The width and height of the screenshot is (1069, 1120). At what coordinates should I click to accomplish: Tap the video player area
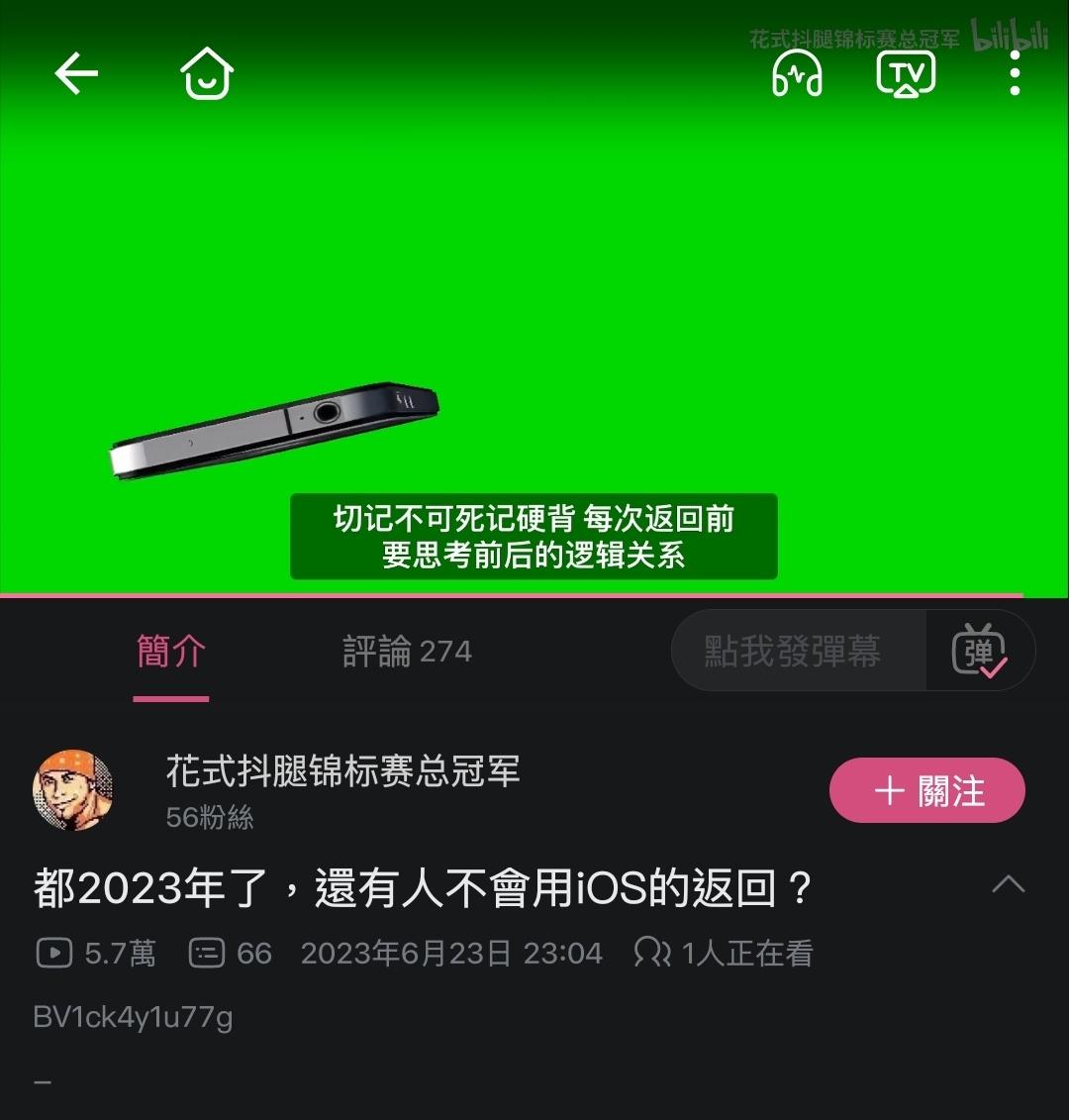point(534,297)
